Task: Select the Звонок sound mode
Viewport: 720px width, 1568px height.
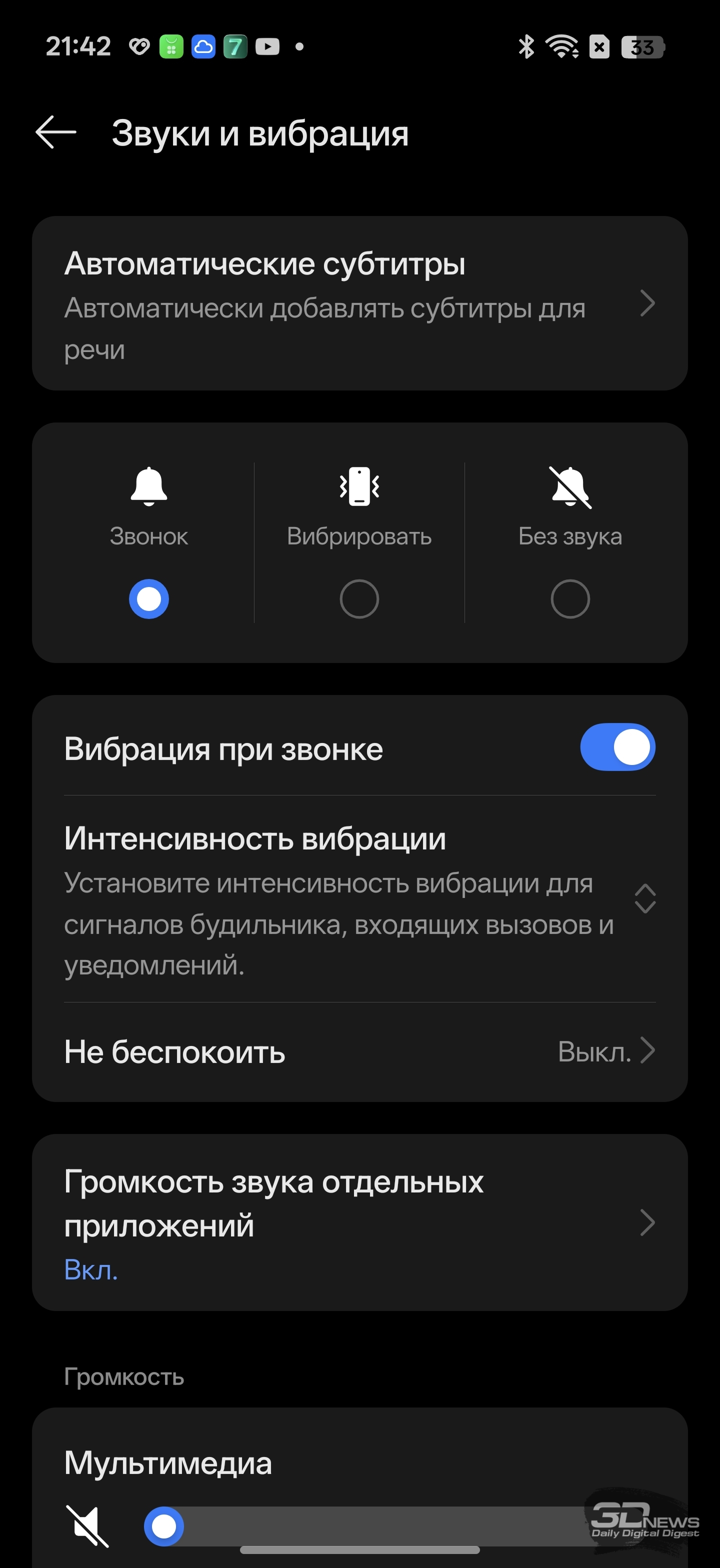Action: click(x=148, y=599)
